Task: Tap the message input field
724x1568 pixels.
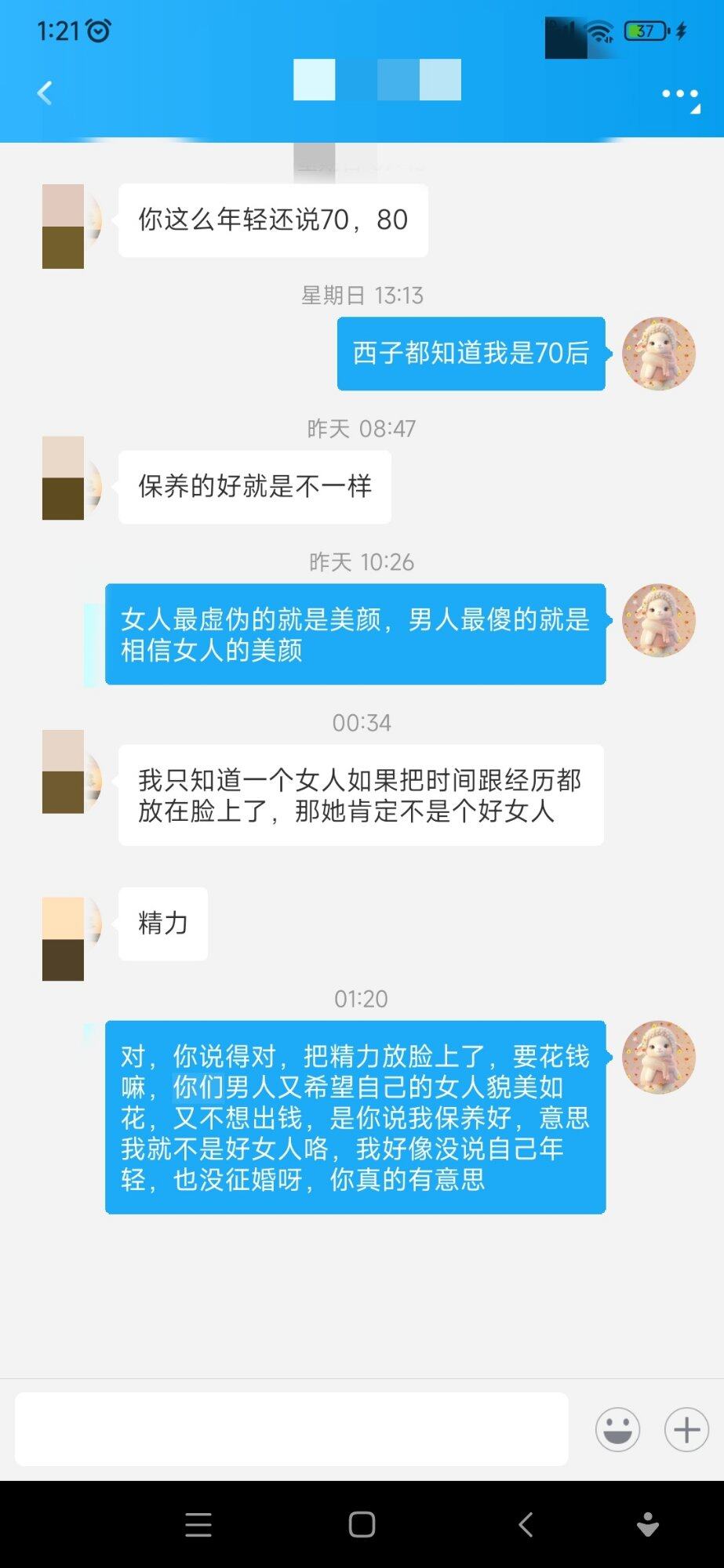Action: [291, 1428]
